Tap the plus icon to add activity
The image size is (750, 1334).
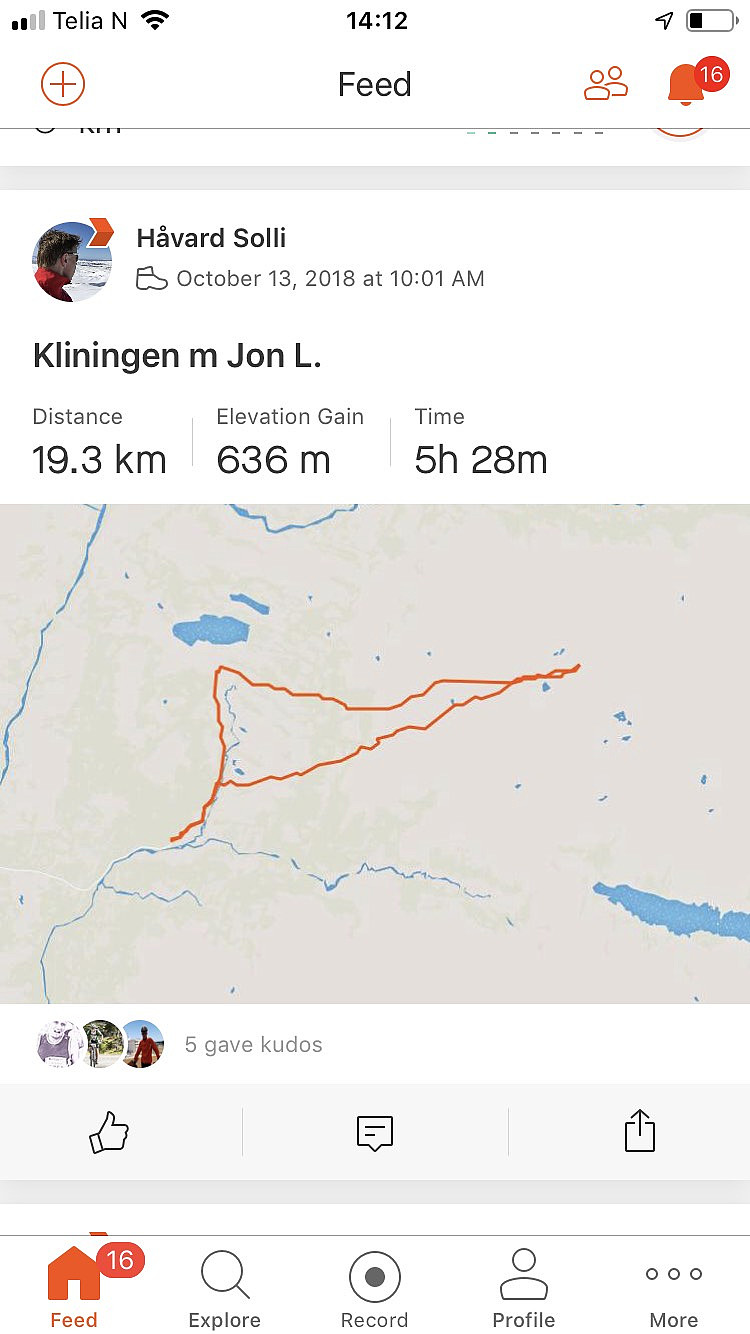coord(63,84)
